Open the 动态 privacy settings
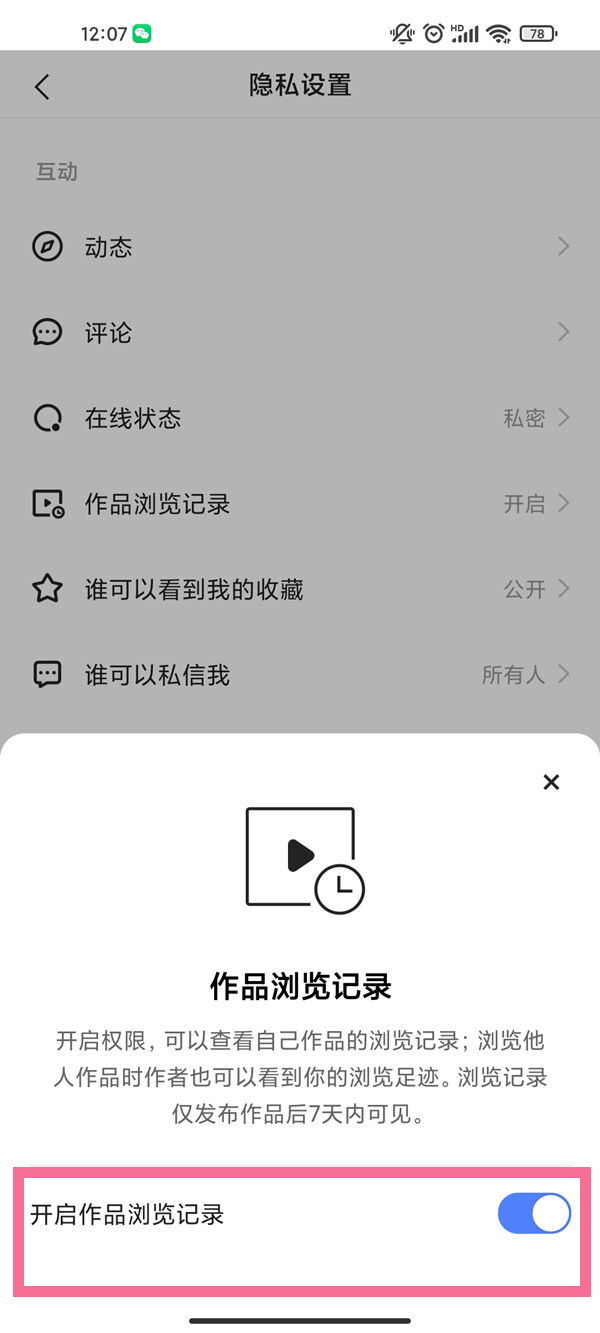The width and height of the screenshot is (600, 1333). [300, 247]
